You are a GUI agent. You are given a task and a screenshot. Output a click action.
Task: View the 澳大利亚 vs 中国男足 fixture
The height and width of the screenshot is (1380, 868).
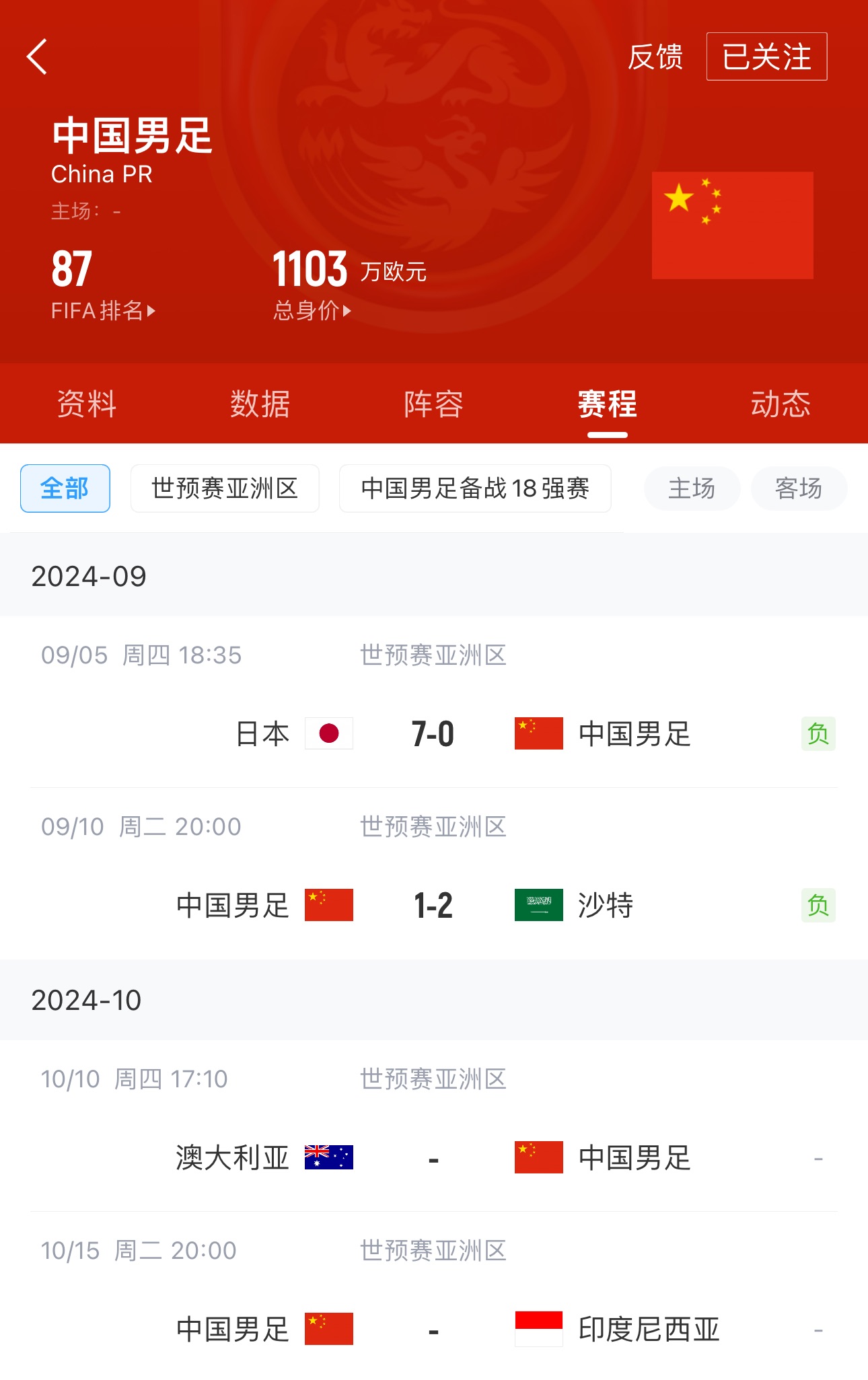click(433, 1158)
